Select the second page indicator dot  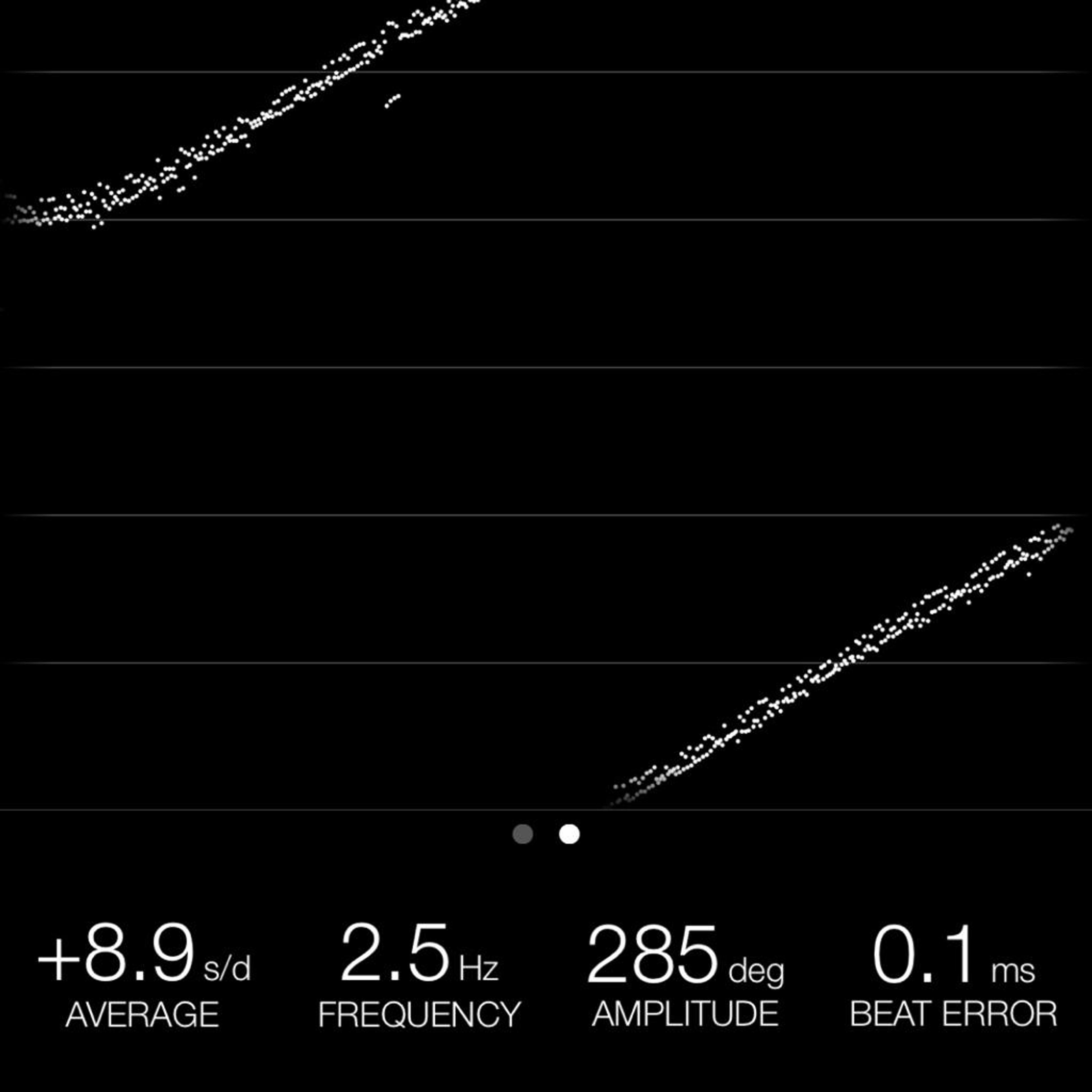(569, 834)
